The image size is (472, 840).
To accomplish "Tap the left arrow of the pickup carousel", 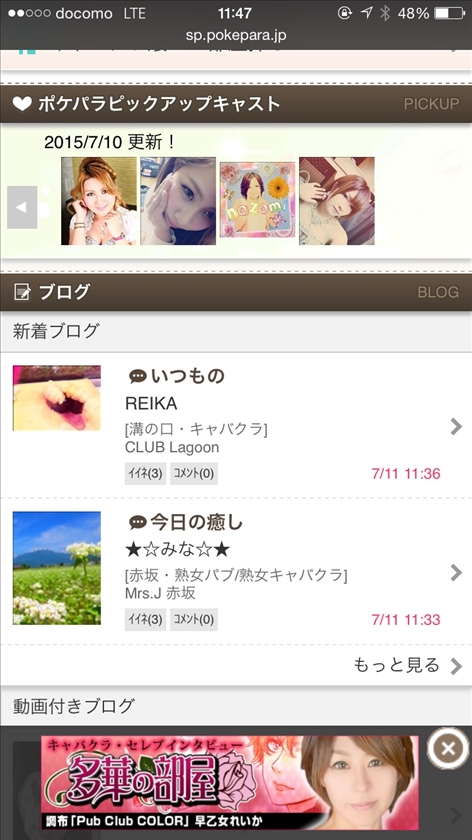I will coord(22,207).
